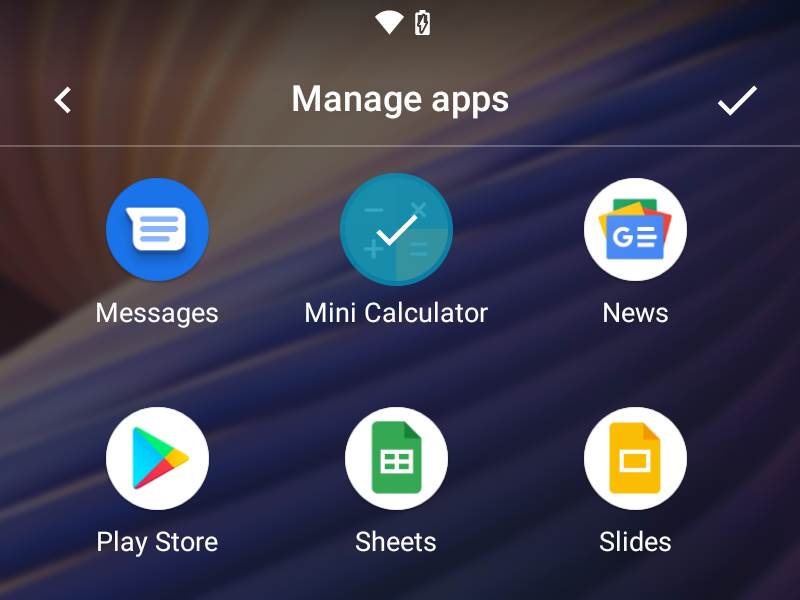
Task: Deselect the Mini Calculator app
Action: click(x=396, y=230)
